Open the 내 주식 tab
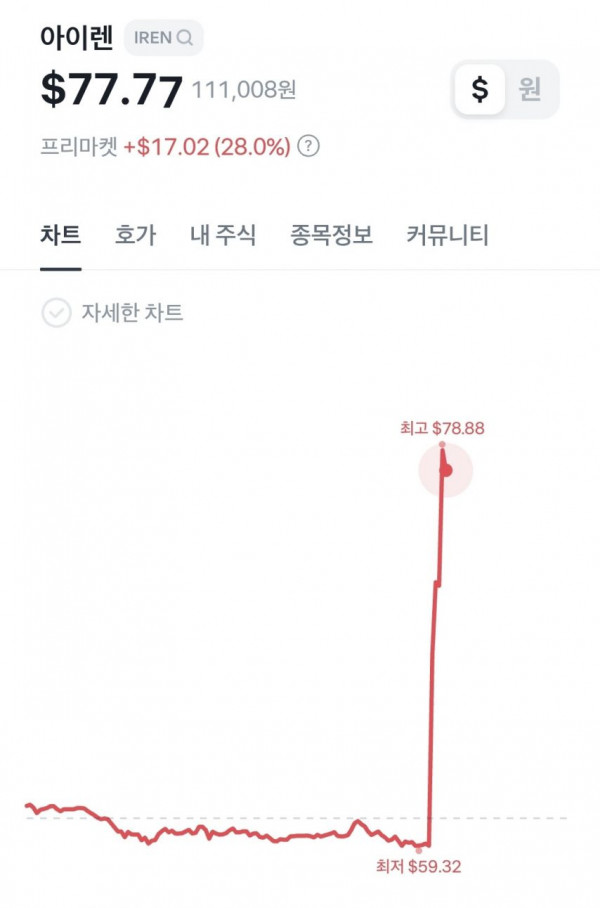Viewport: 600px width, 908px height. [x=223, y=236]
